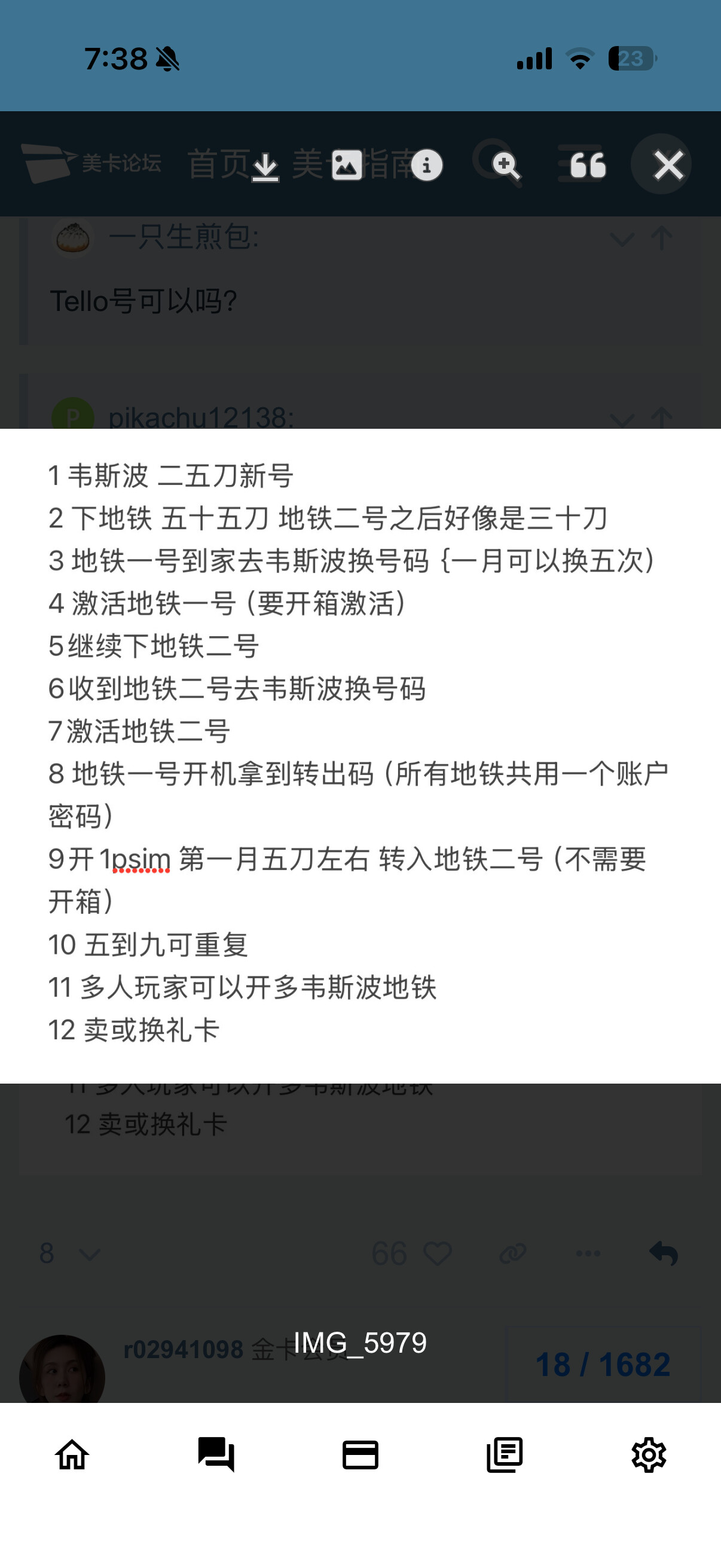Open the settings gear tab
The width and height of the screenshot is (721, 1568).
click(649, 1455)
